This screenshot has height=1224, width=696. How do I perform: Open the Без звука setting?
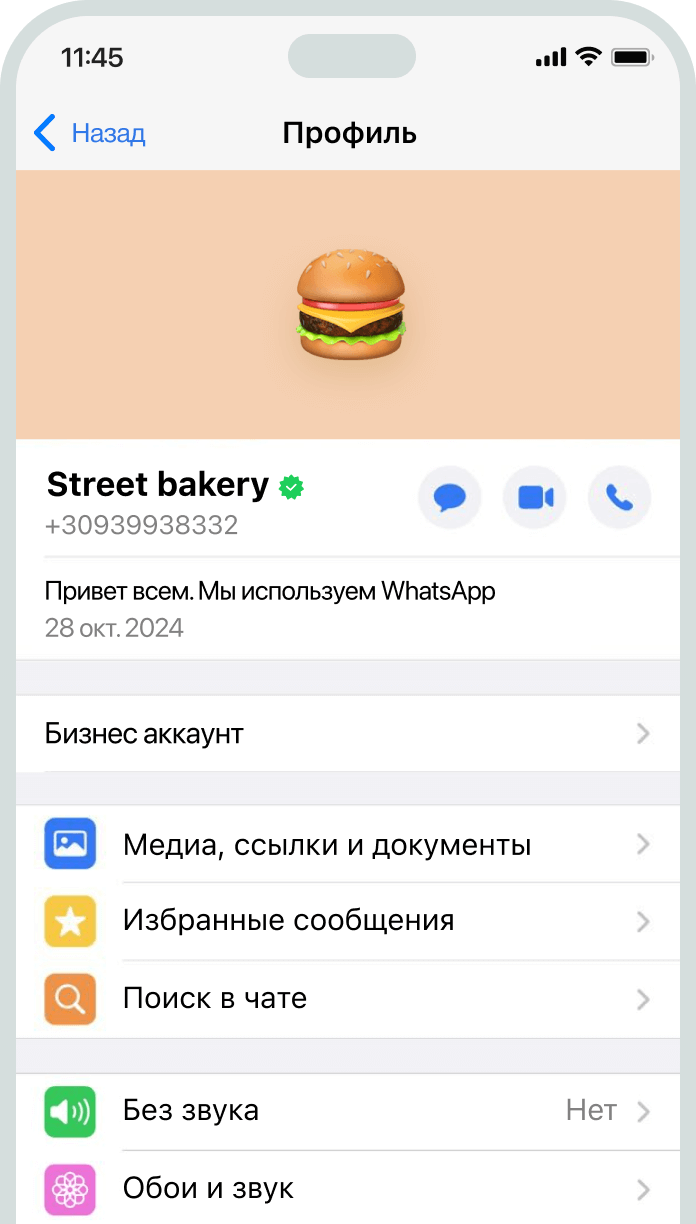click(347, 1111)
